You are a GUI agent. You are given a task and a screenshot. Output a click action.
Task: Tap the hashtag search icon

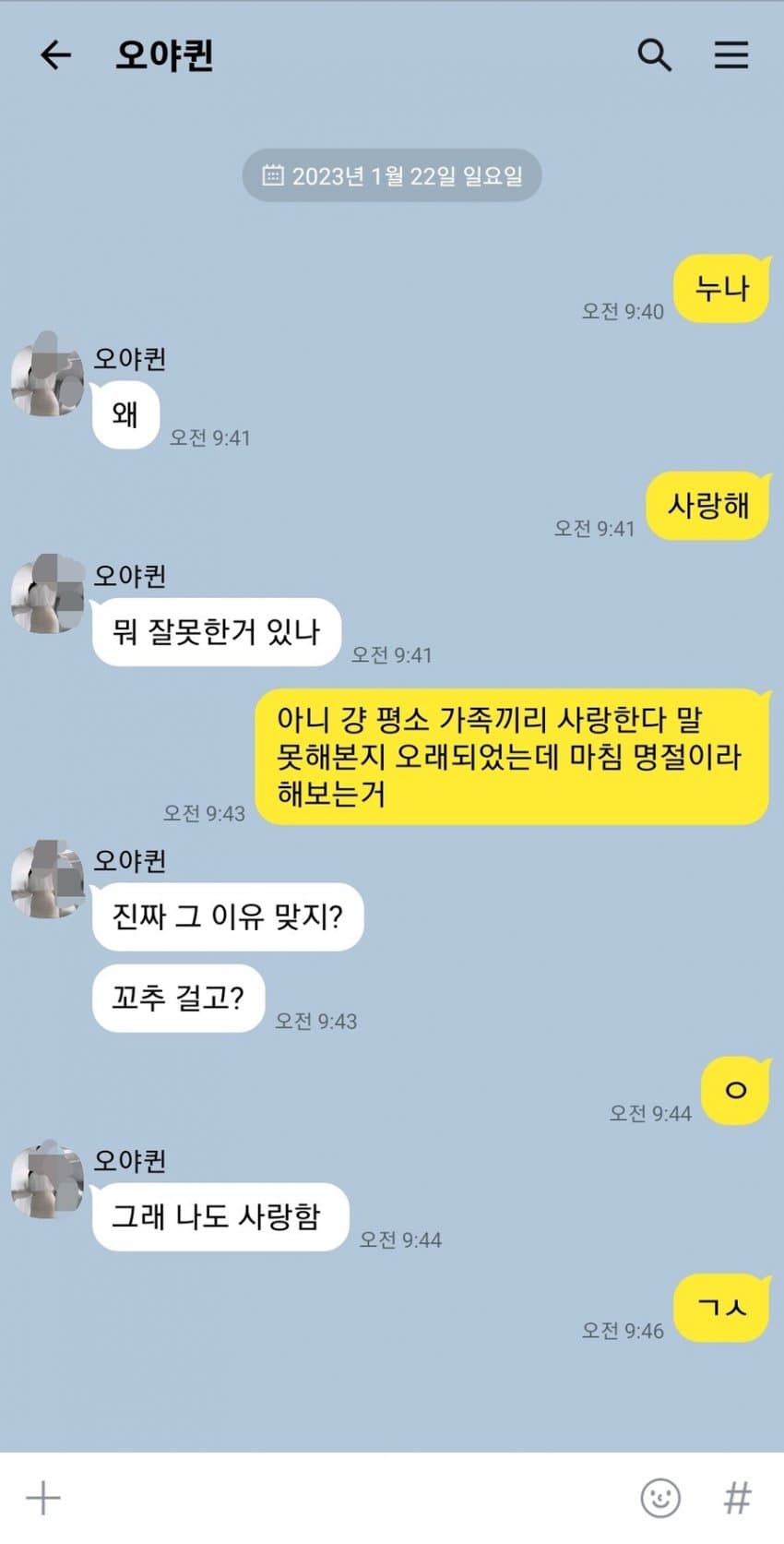coord(737,1497)
